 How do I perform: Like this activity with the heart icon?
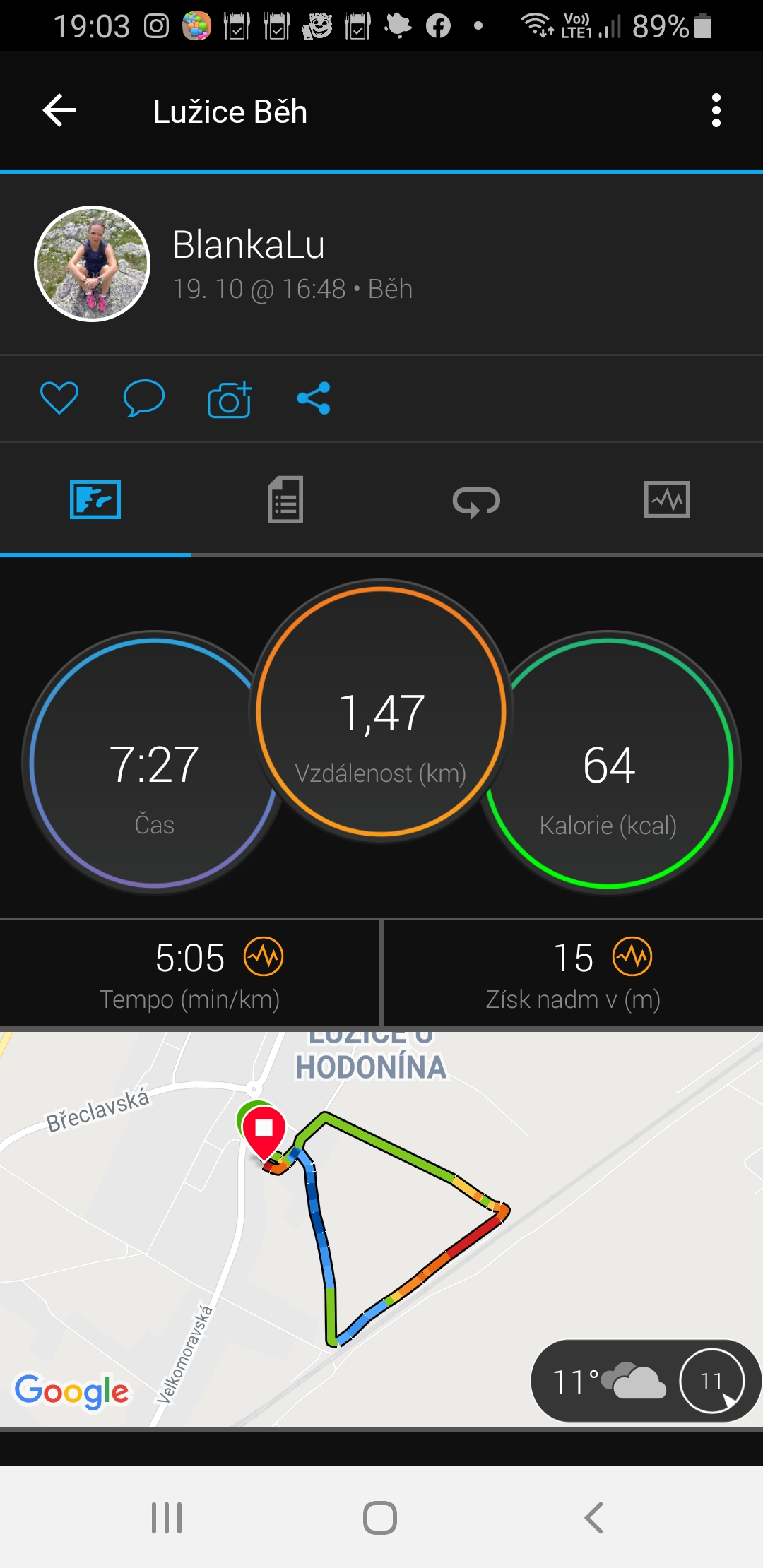[x=59, y=398]
